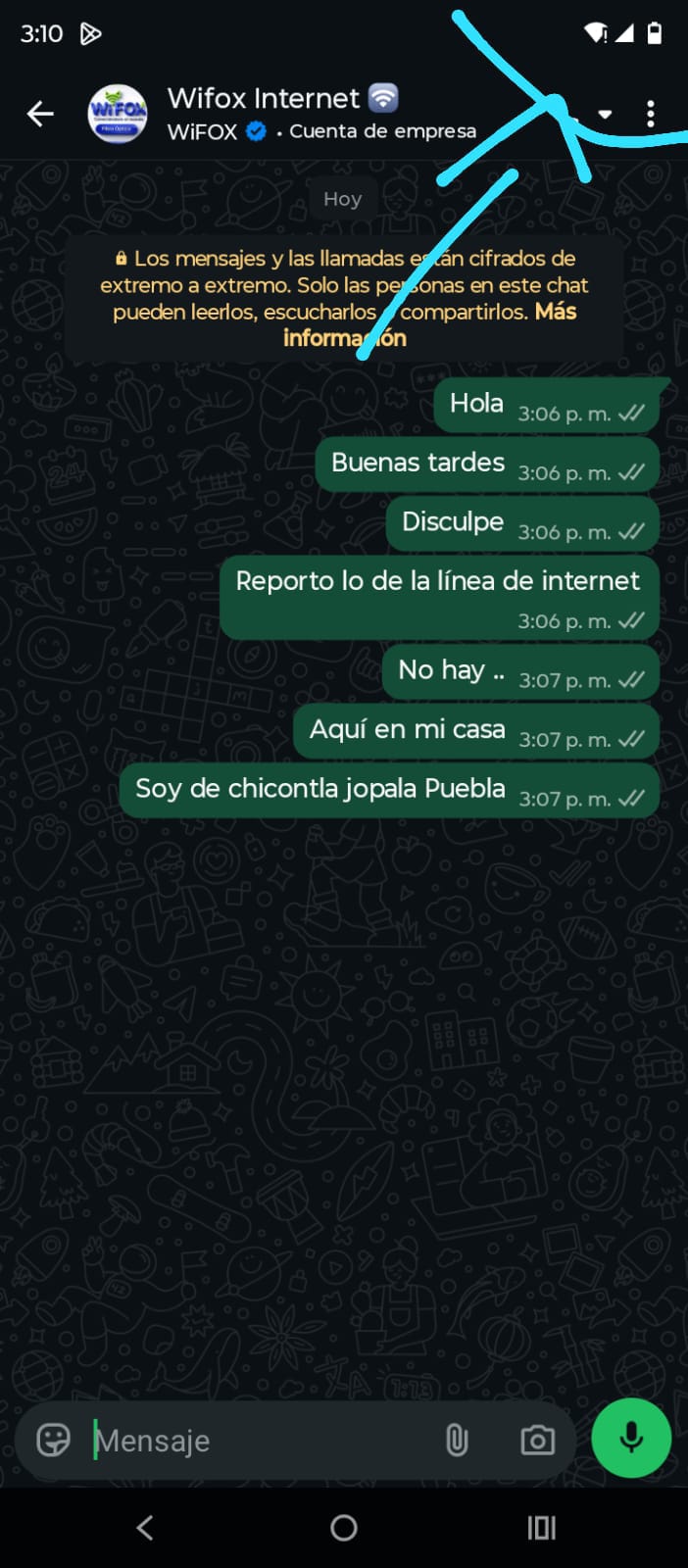The width and height of the screenshot is (688, 1568).
Task: Expand the call options dropdown arrow
Action: tap(606, 114)
